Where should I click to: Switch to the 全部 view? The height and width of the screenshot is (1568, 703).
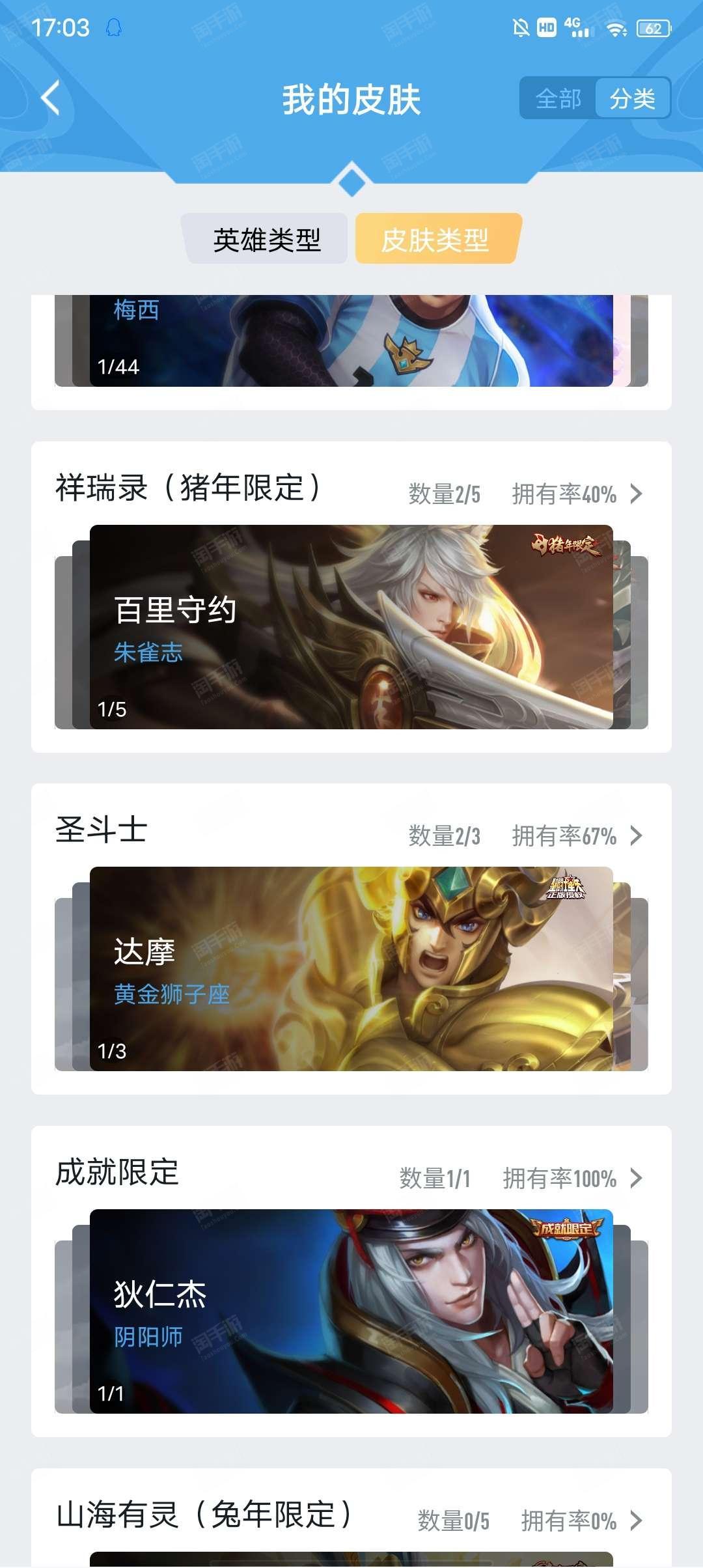tap(558, 99)
